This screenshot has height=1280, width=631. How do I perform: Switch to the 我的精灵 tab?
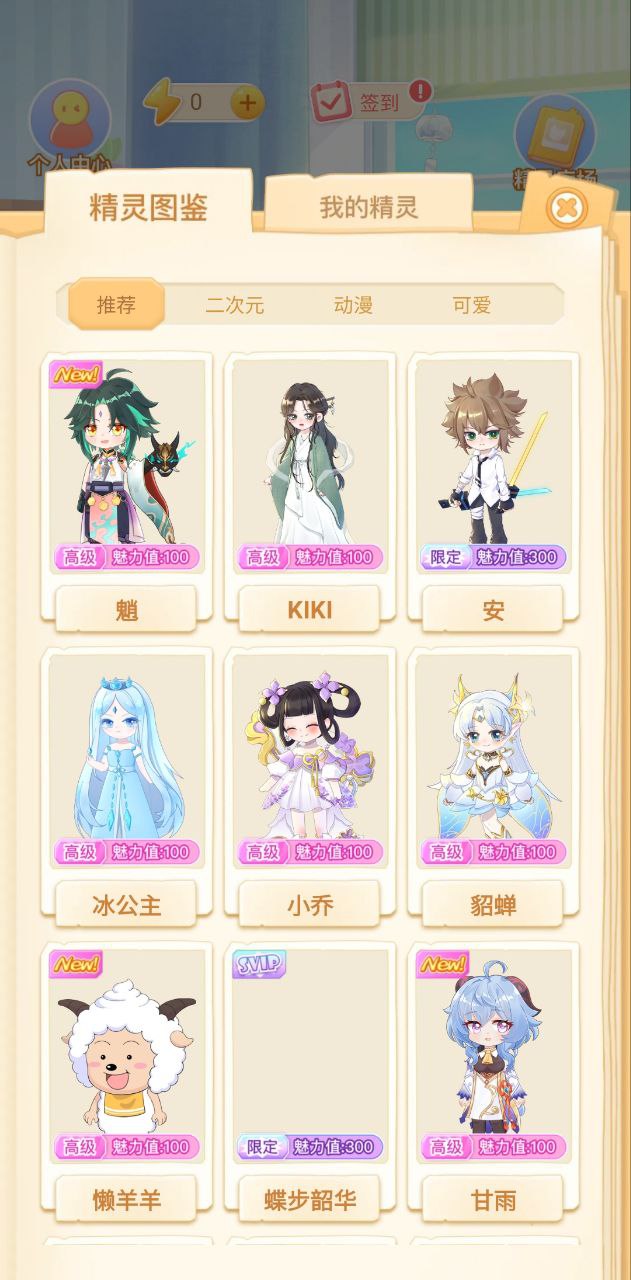369,207
